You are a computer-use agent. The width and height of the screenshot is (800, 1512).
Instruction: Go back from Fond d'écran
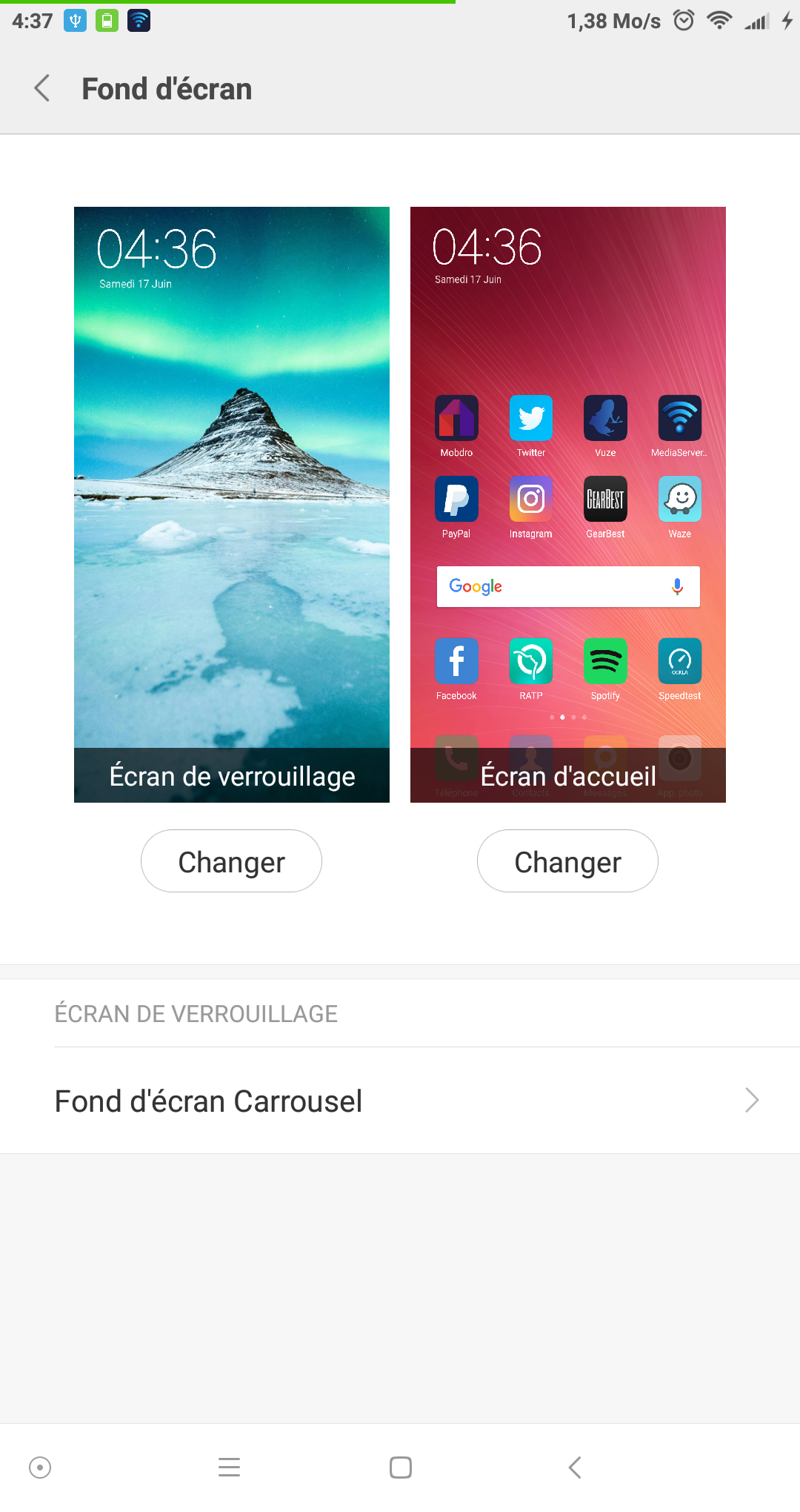pos(42,89)
